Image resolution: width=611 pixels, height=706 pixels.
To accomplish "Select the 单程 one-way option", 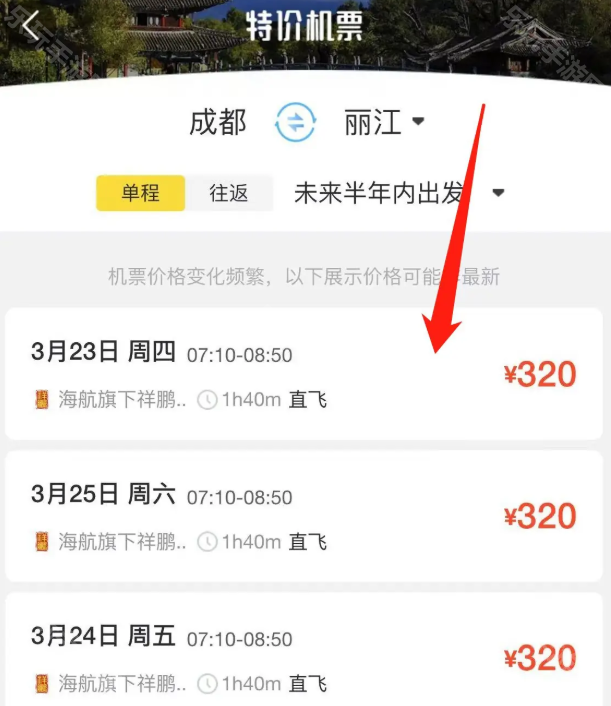I will pos(141,193).
